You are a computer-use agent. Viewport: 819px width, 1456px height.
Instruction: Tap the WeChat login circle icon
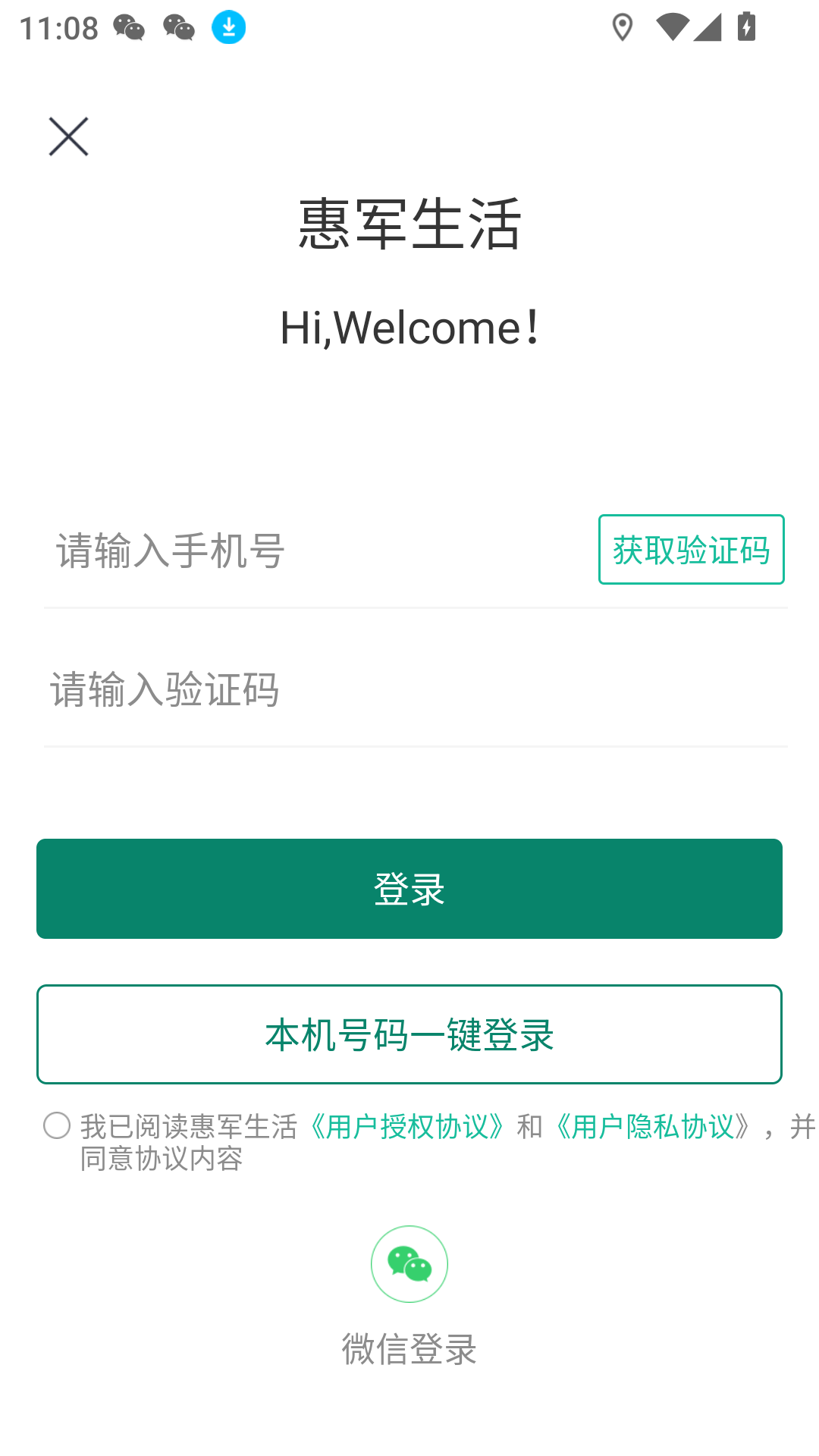pyautogui.click(x=409, y=1263)
